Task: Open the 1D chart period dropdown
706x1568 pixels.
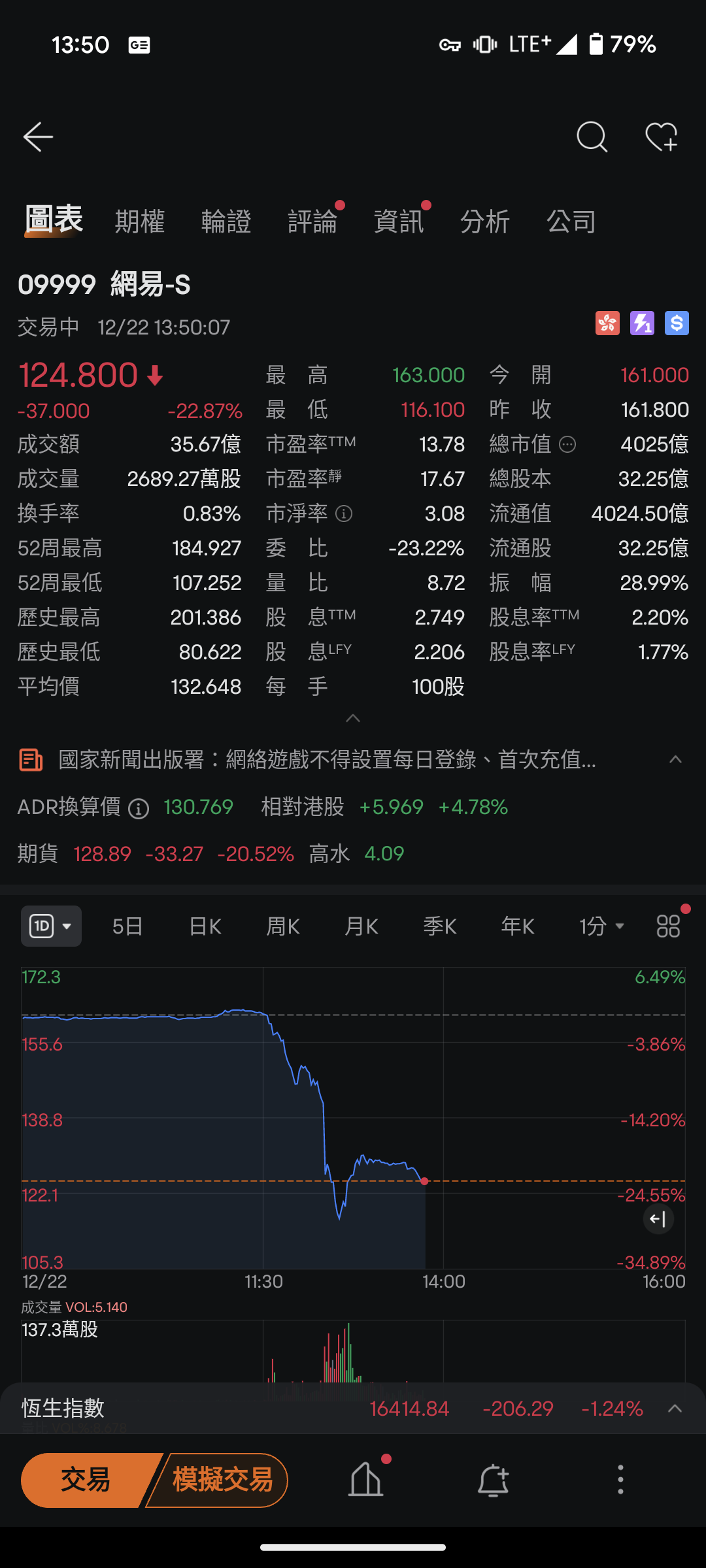Action: (51, 926)
